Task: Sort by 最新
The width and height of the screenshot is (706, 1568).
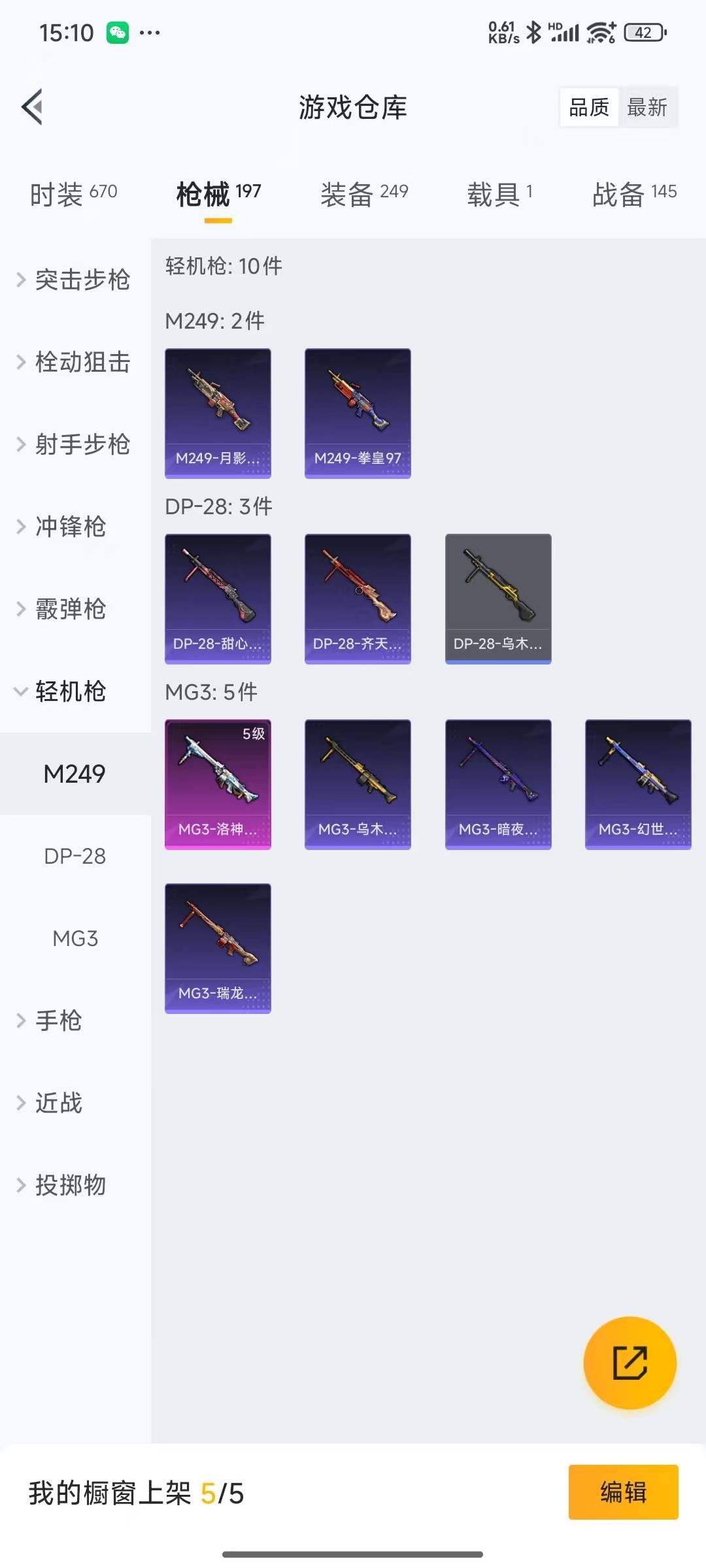Action: pos(647,107)
